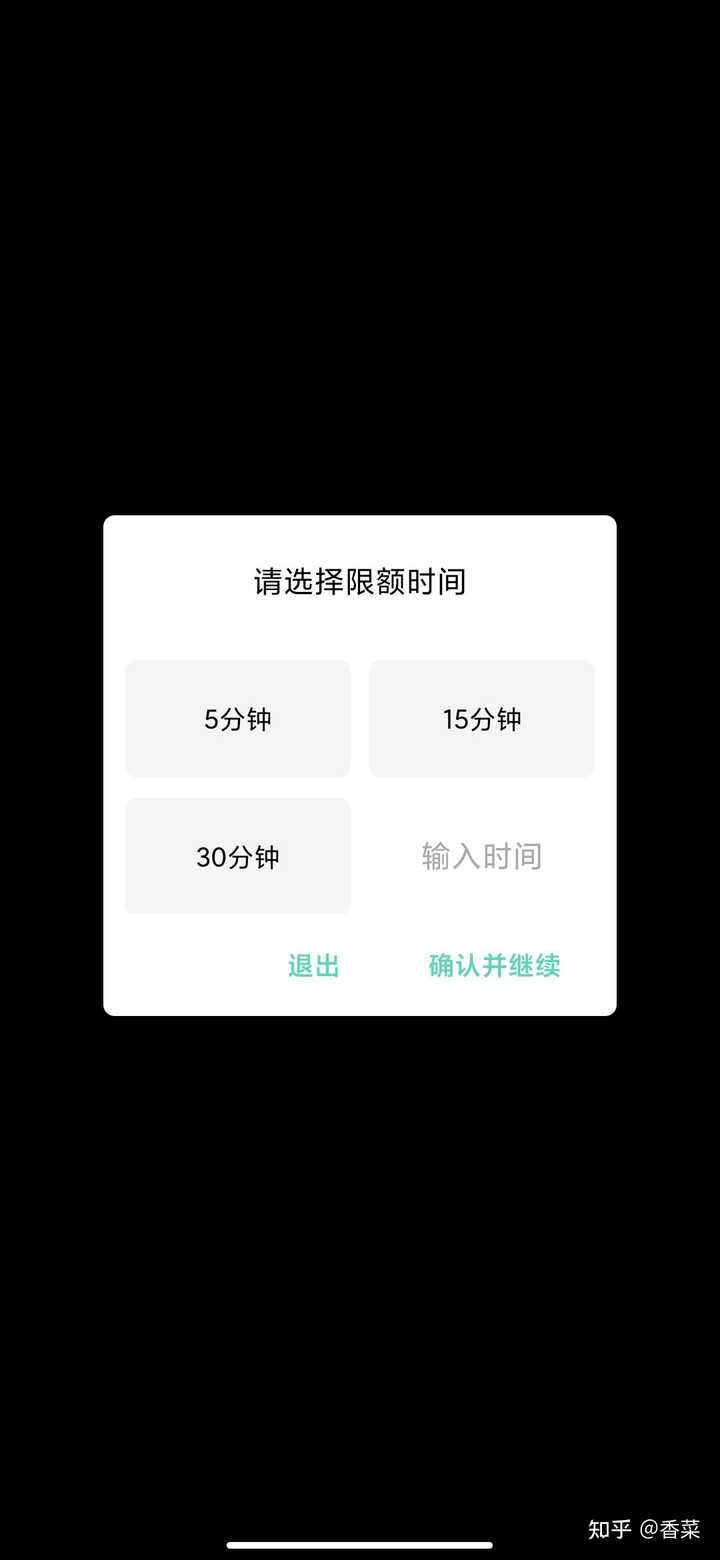Select the 5分钟 time limit option
720x1560 pixels.
click(x=238, y=718)
